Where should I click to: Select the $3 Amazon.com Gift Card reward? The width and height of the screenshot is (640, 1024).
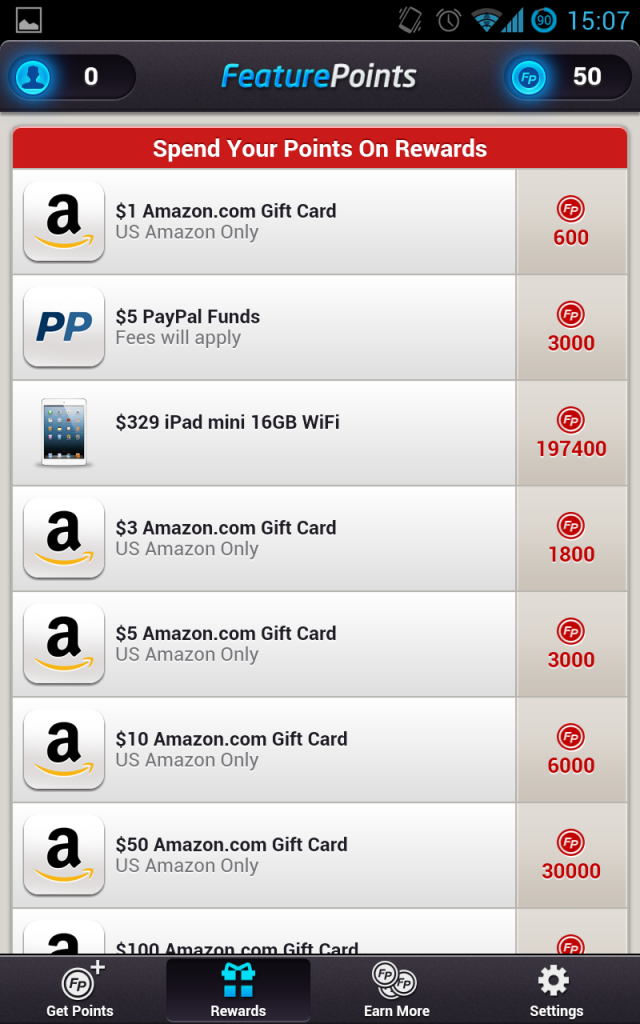tap(320, 539)
